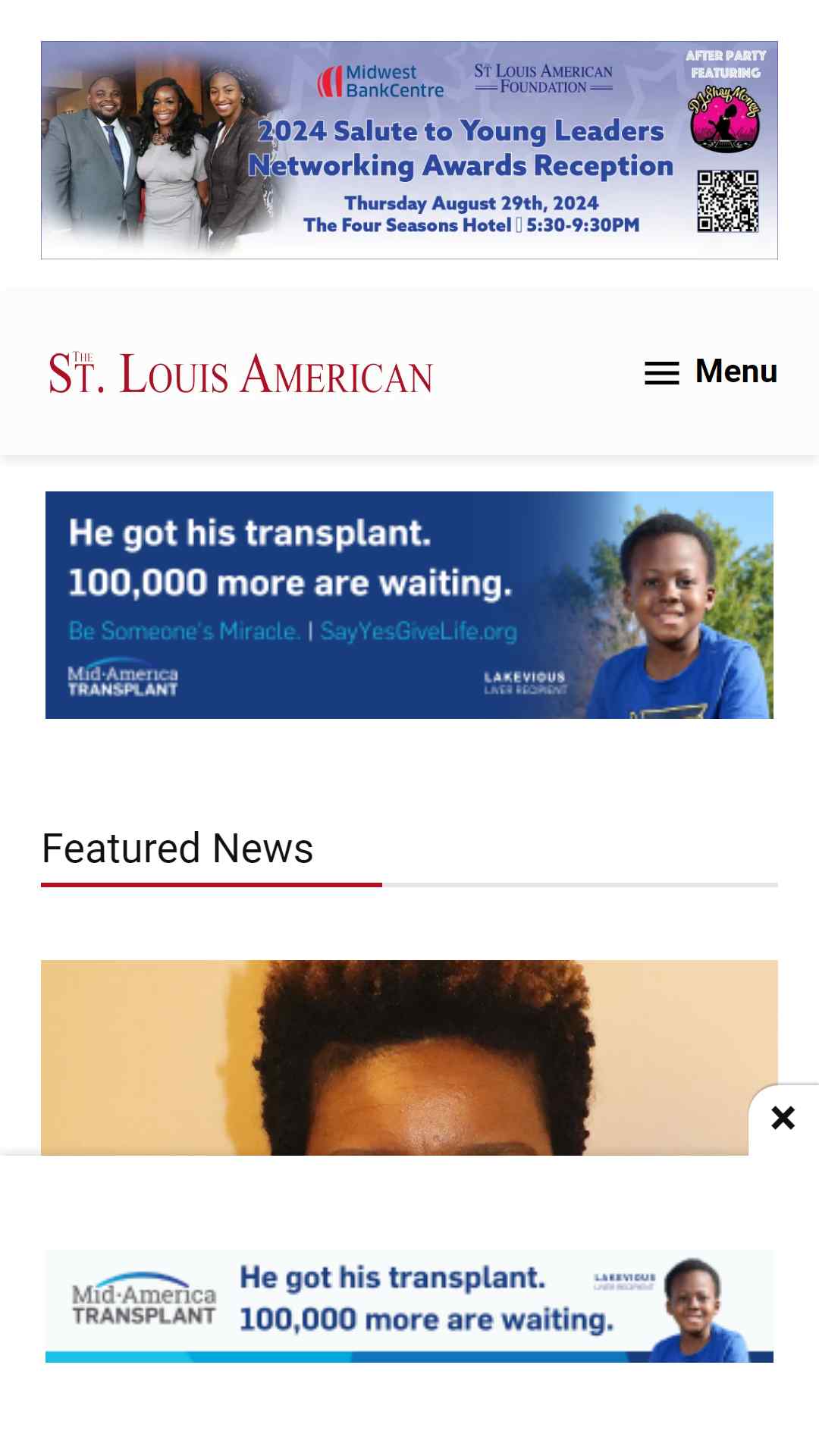Dismiss the bottom sticky ad
Screen dimensions: 819x1456
[x=783, y=1118]
